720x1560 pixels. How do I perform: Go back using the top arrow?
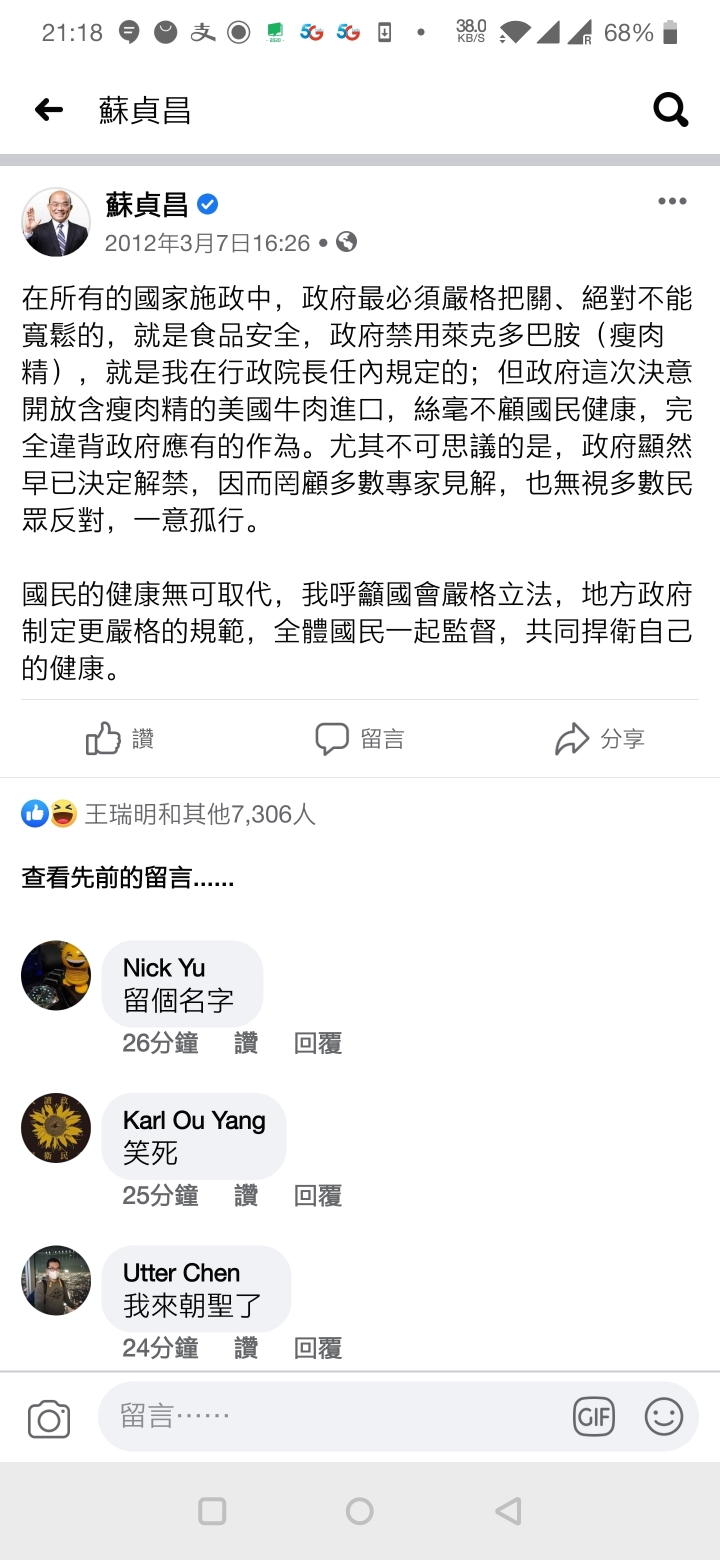click(x=49, y=110)
